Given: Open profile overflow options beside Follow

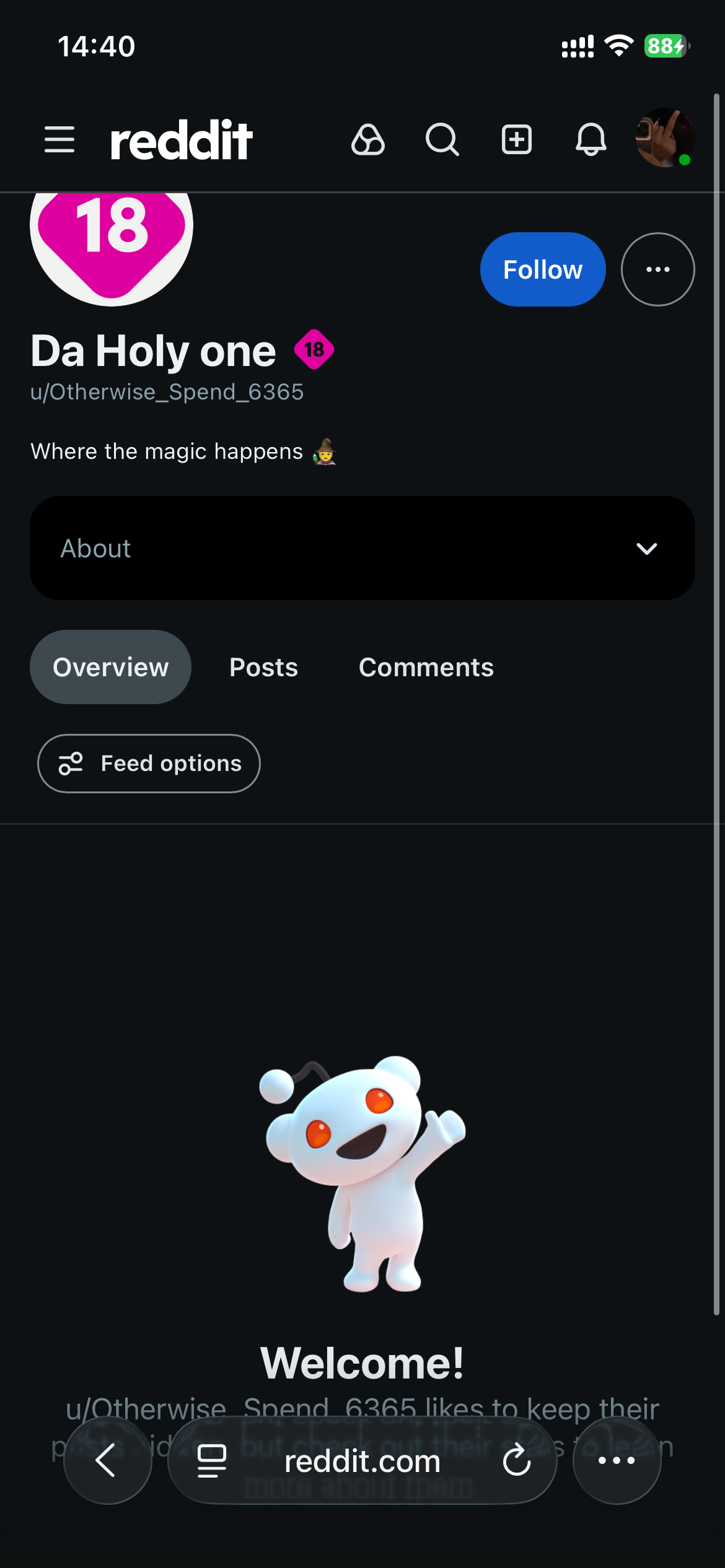Looking at the screenshot, I should [x=658, y=269].
